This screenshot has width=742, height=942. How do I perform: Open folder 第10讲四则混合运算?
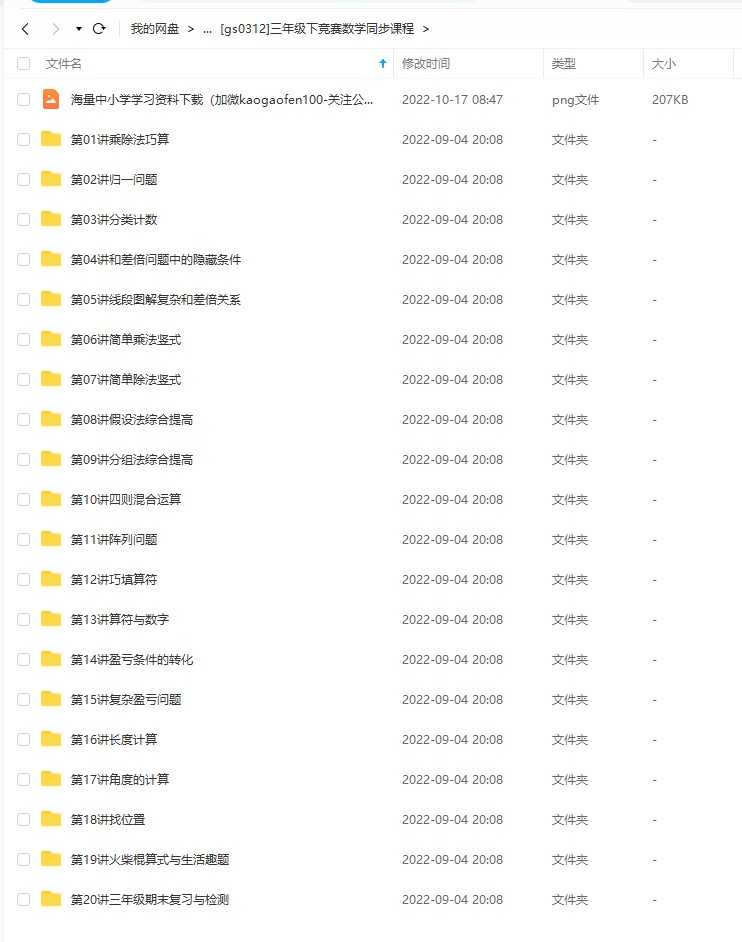tap(125, 500)
